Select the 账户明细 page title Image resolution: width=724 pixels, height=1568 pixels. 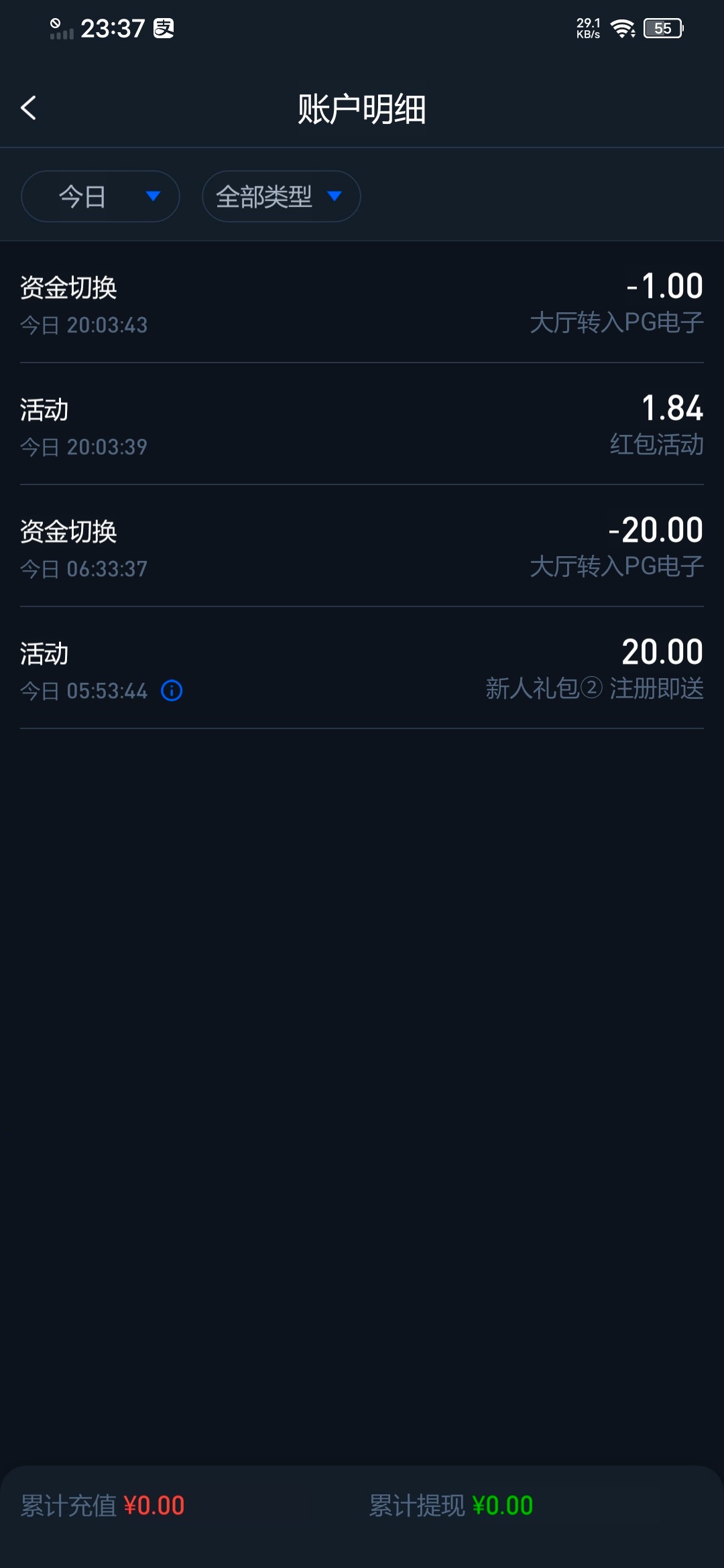pyautogui.click(x=362, y=108)
